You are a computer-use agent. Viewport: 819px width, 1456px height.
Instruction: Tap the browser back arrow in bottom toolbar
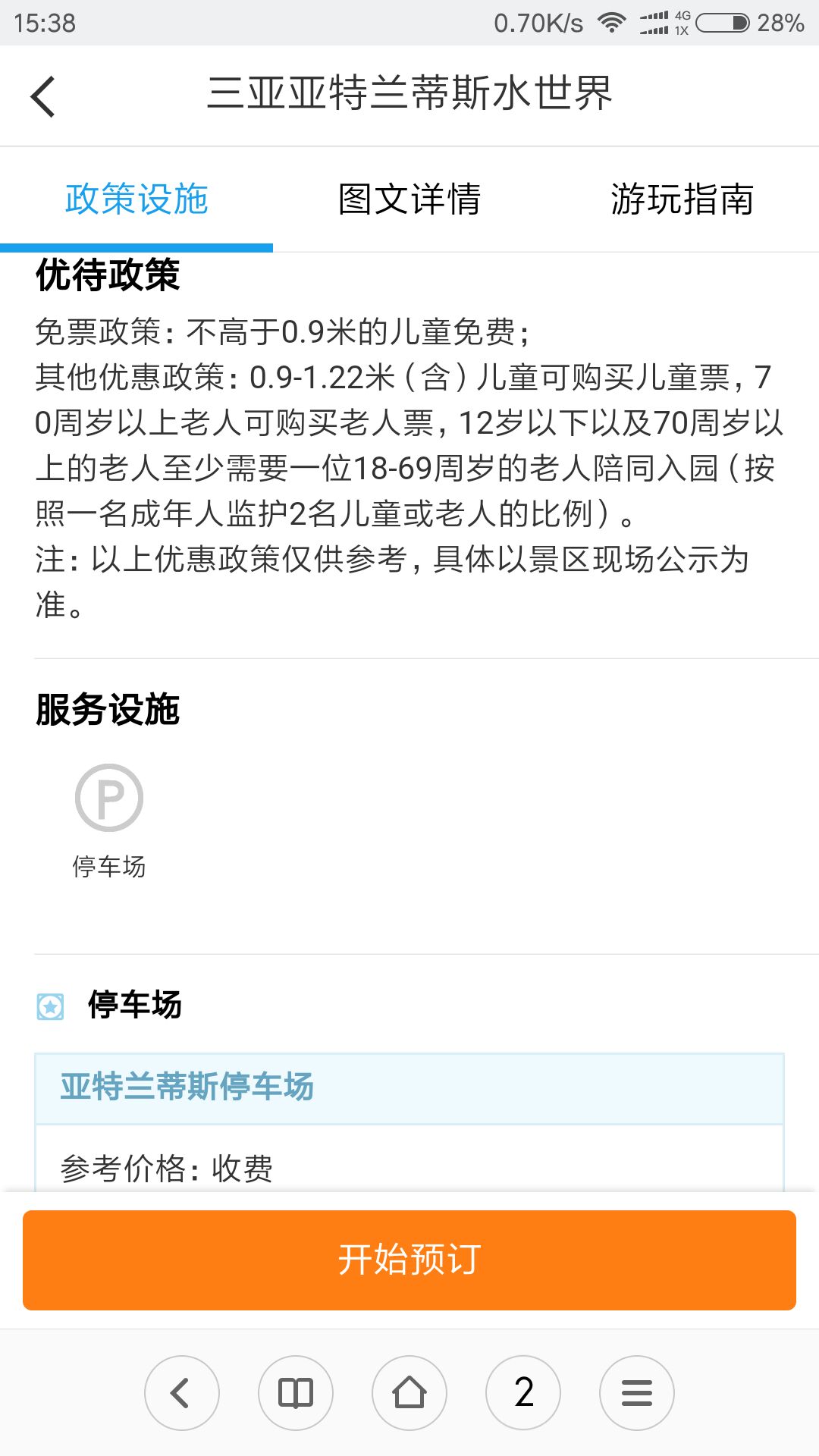tap(182, 1393)
